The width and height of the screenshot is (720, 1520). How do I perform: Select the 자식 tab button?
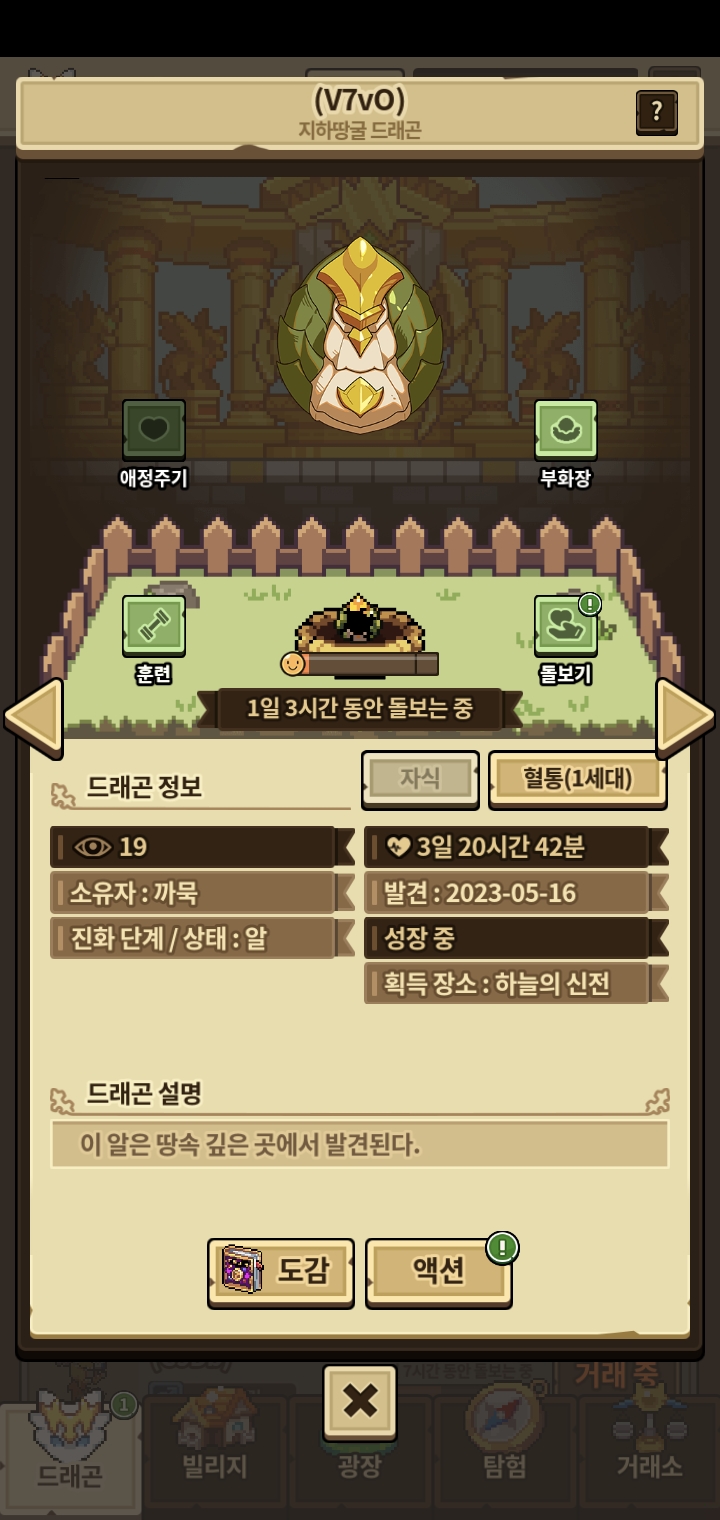click(420, 779)
